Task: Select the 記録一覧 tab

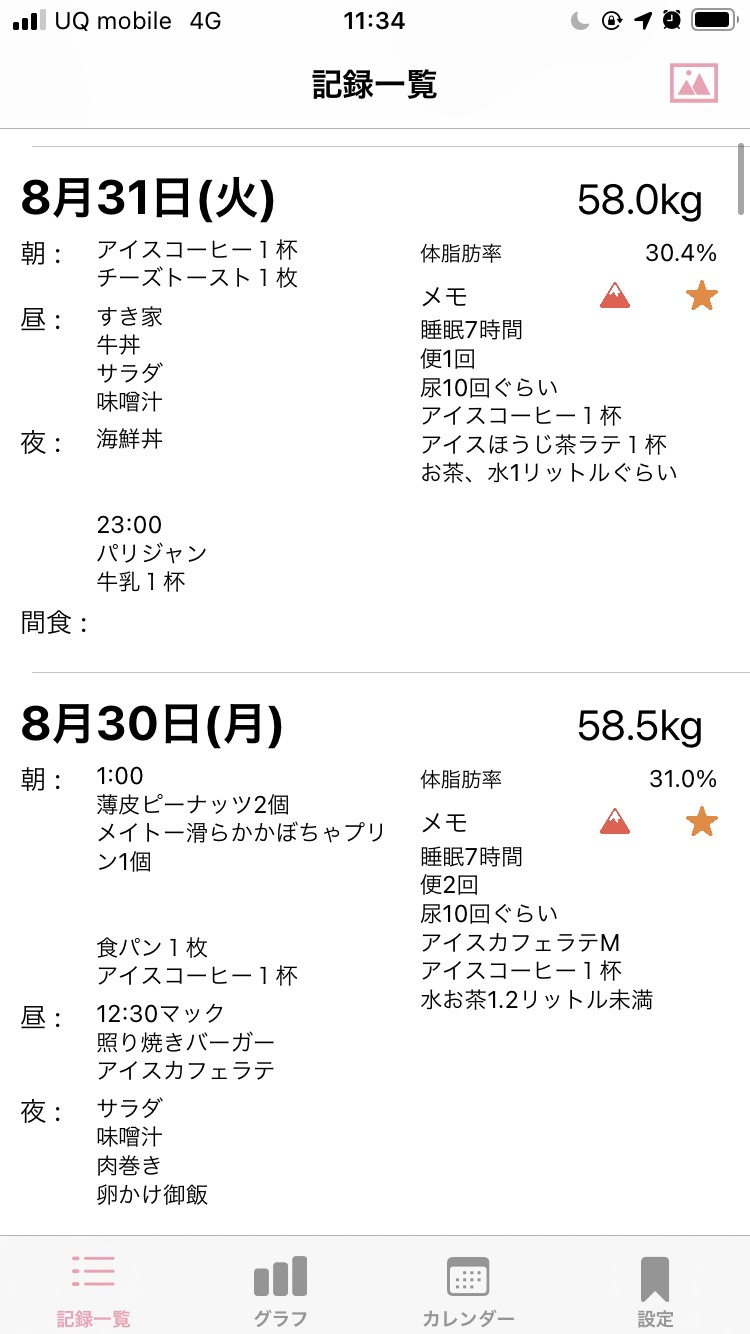Action: click(x=93, y=1290)
